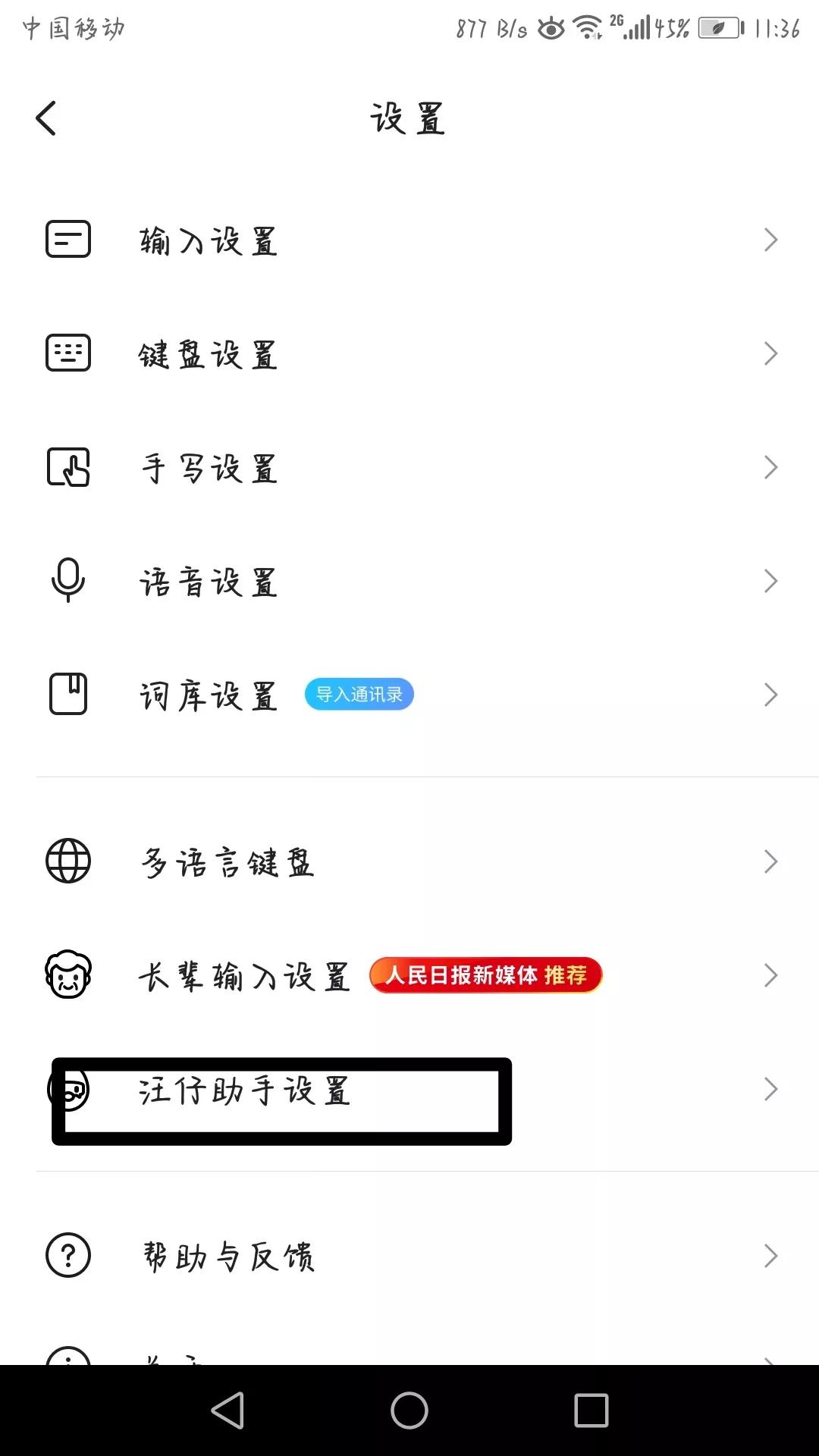
Task: Open 多语言键盘 settings row
Action: pyautogui.click(x=303, y=861)
